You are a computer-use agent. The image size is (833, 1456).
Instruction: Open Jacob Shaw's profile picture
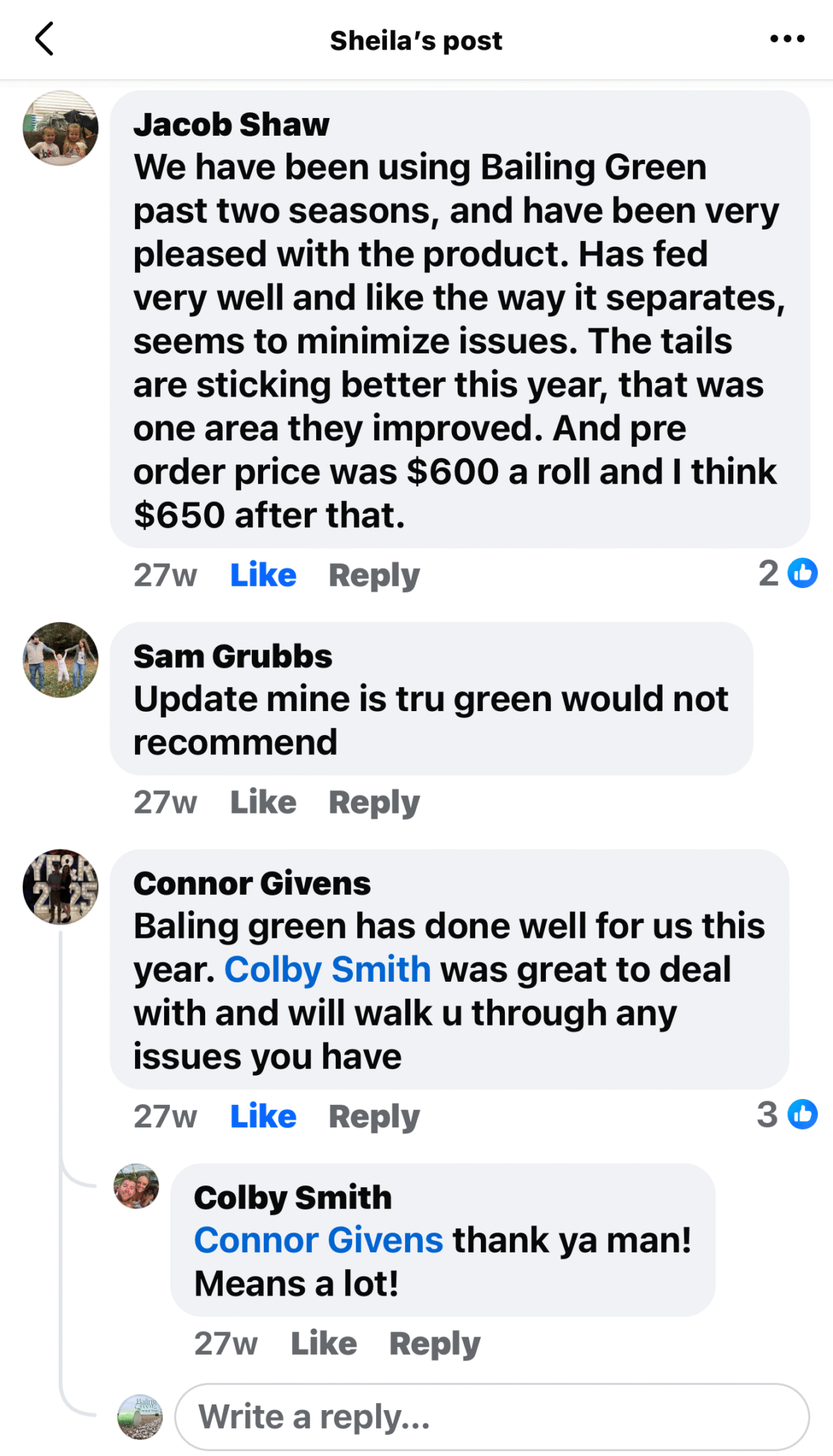tap(61, 128)
